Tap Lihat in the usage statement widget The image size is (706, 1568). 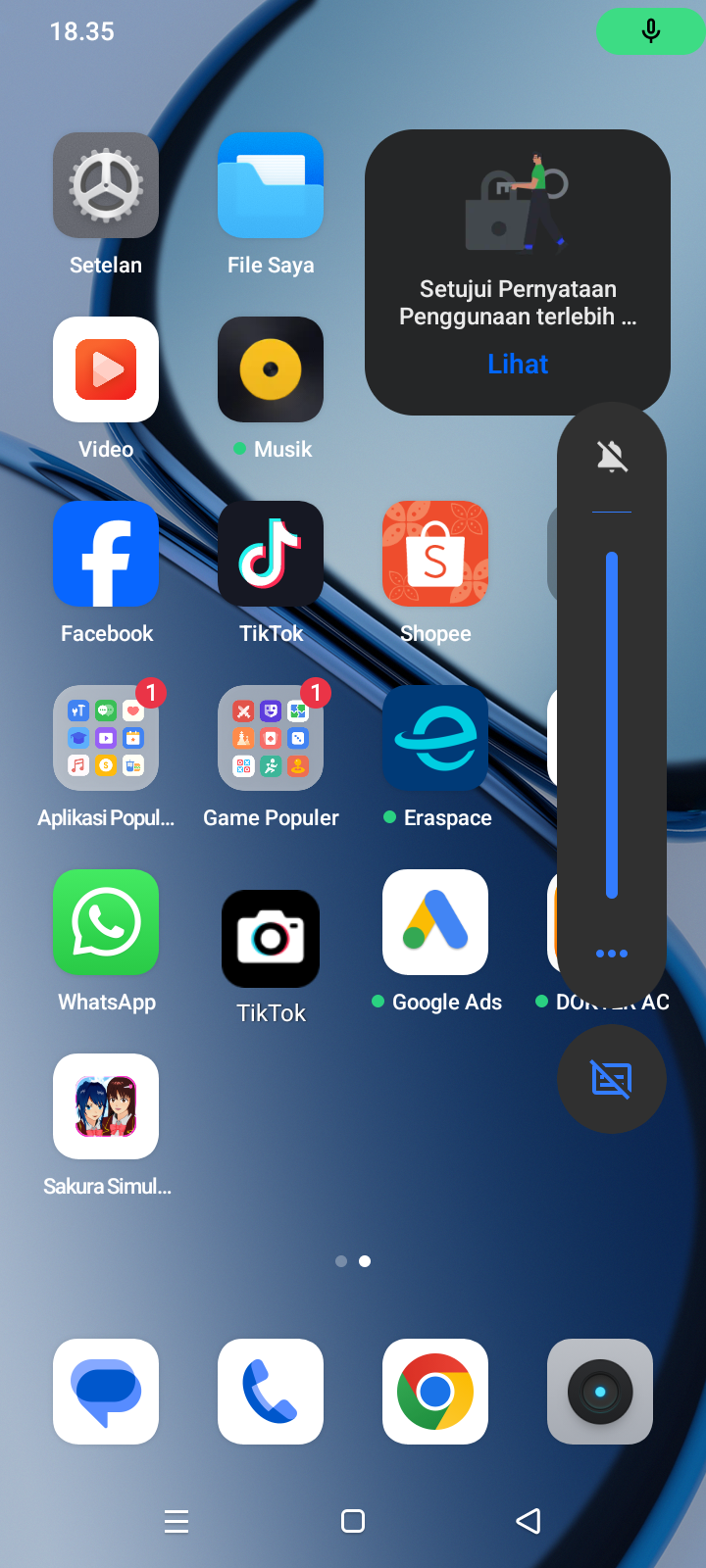click(x=518, y=365)
